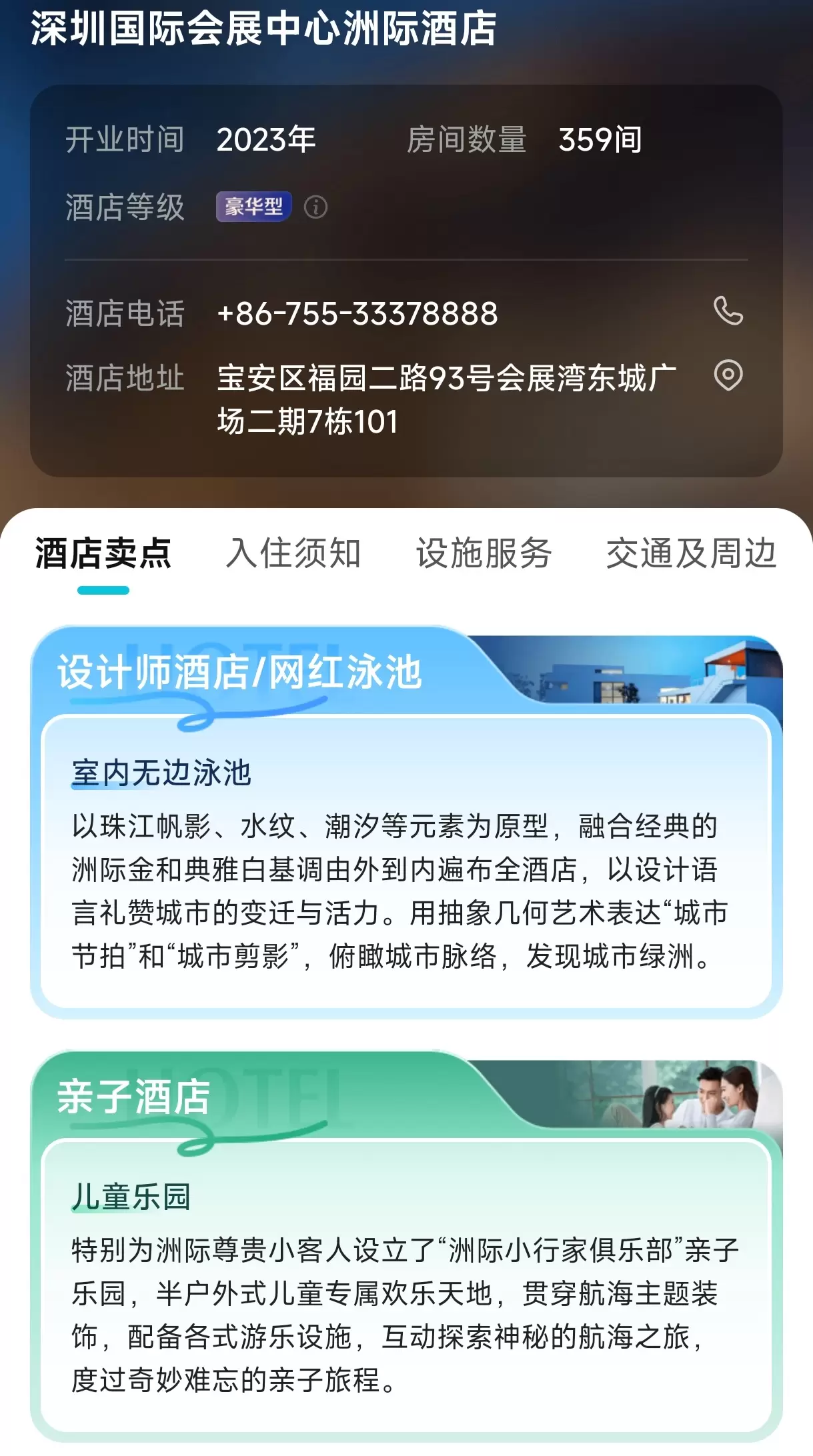813x1456 pixels.
Task: Select the 酒店卖点 tab
Action: (103, 555)
